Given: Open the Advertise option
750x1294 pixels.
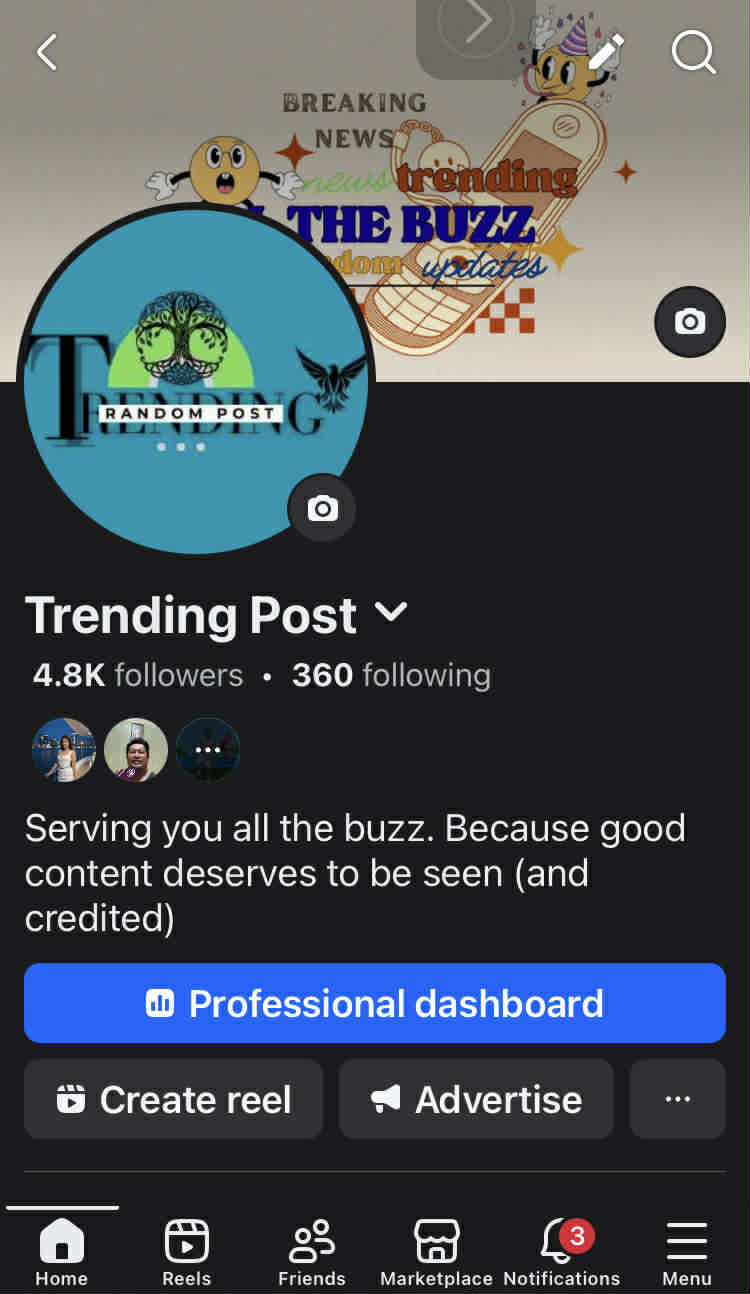Looking at the screenshot, I should 476,1099.
